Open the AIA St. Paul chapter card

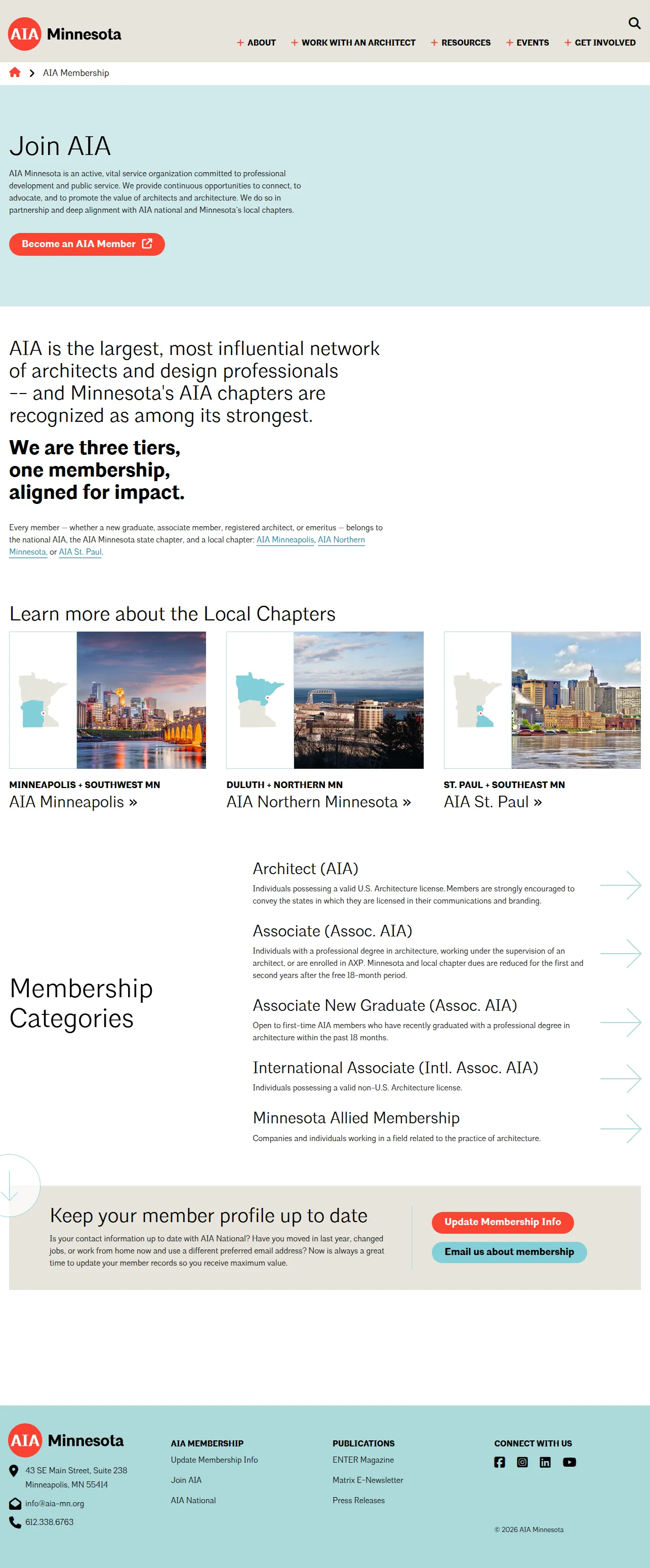pos(542,721)
